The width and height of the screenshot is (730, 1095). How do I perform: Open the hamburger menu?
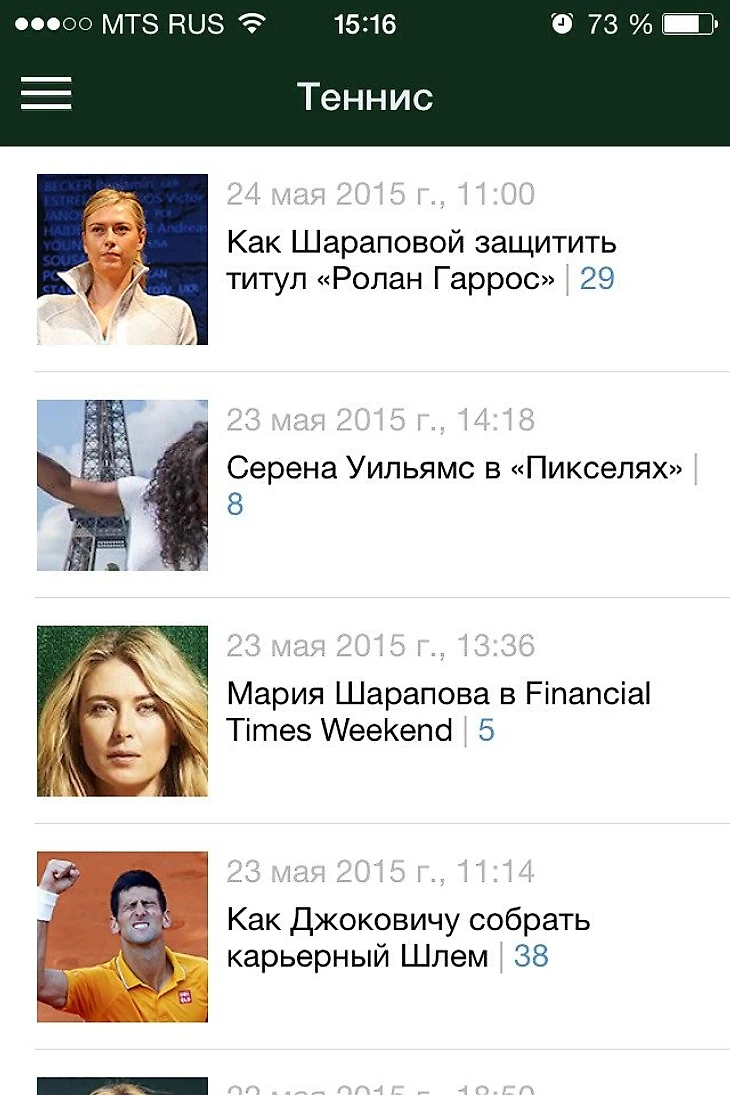(46, 94)
